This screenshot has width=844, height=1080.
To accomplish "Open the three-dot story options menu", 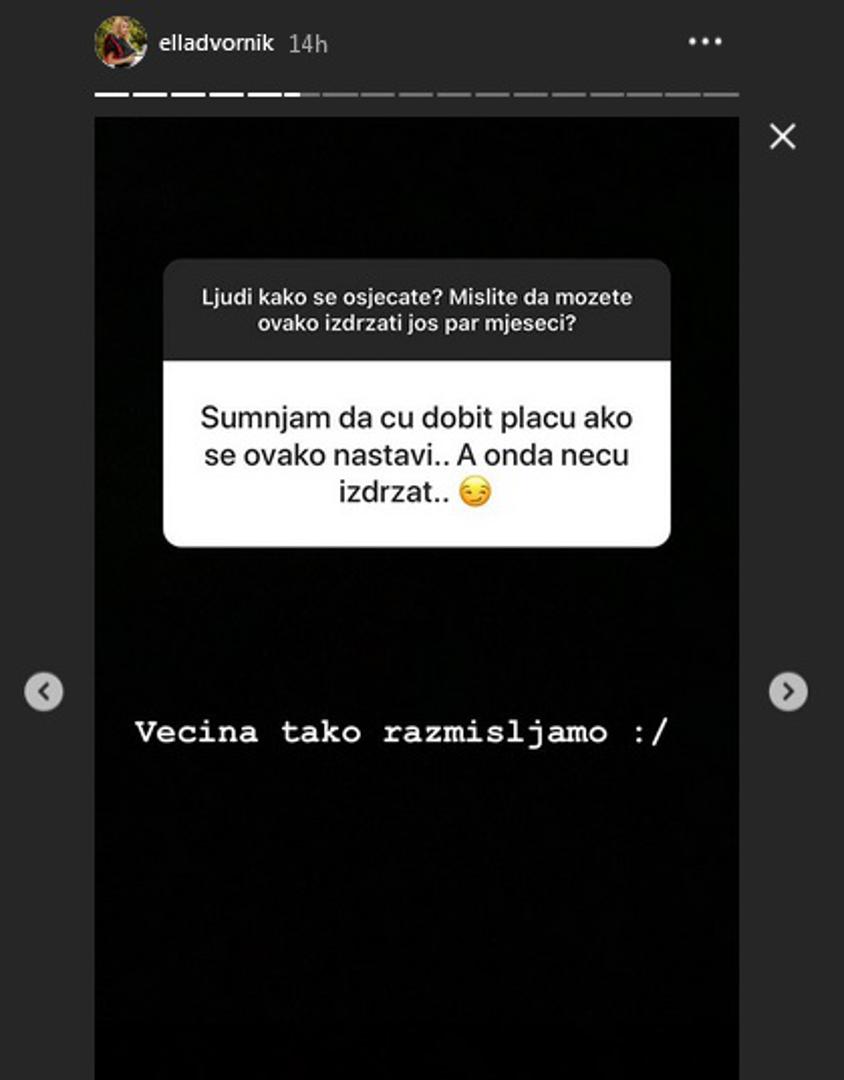I will (705, 42).
